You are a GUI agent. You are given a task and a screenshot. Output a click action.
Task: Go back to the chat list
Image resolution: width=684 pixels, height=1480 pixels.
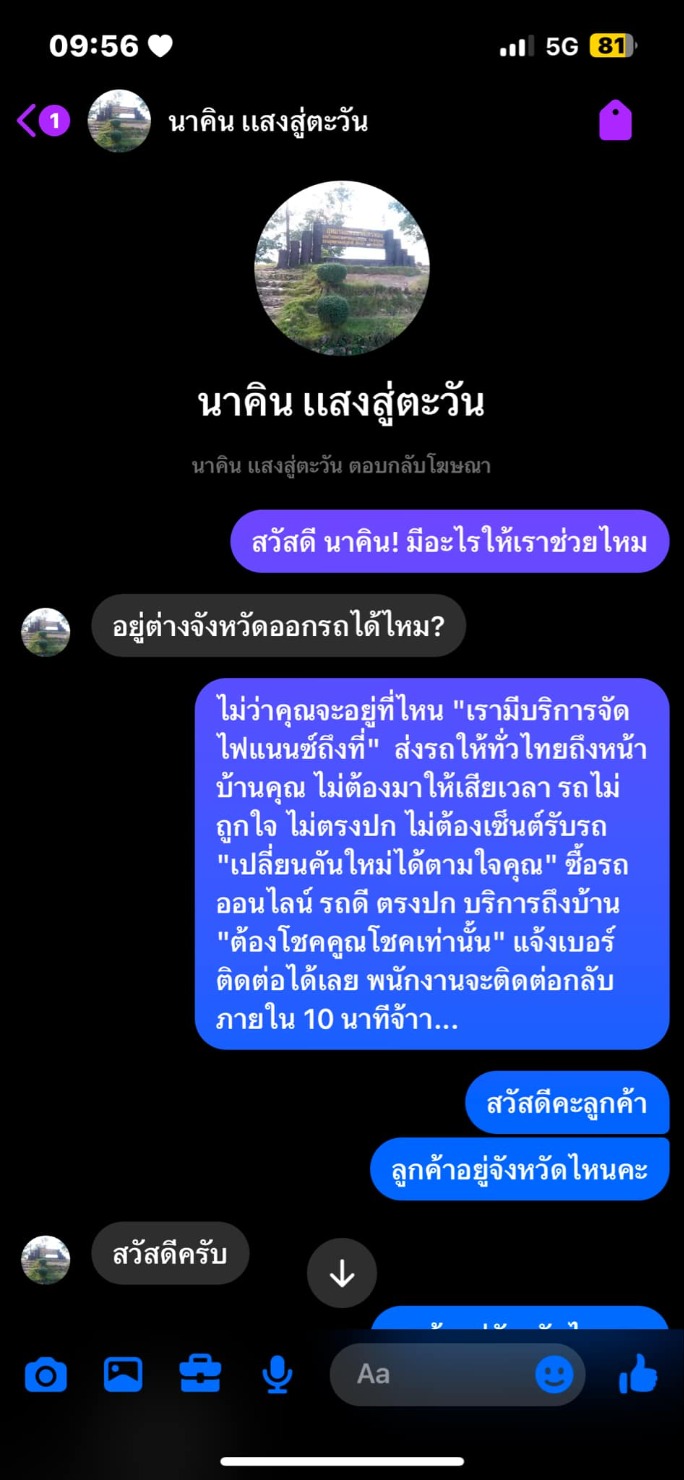(28, 121)
